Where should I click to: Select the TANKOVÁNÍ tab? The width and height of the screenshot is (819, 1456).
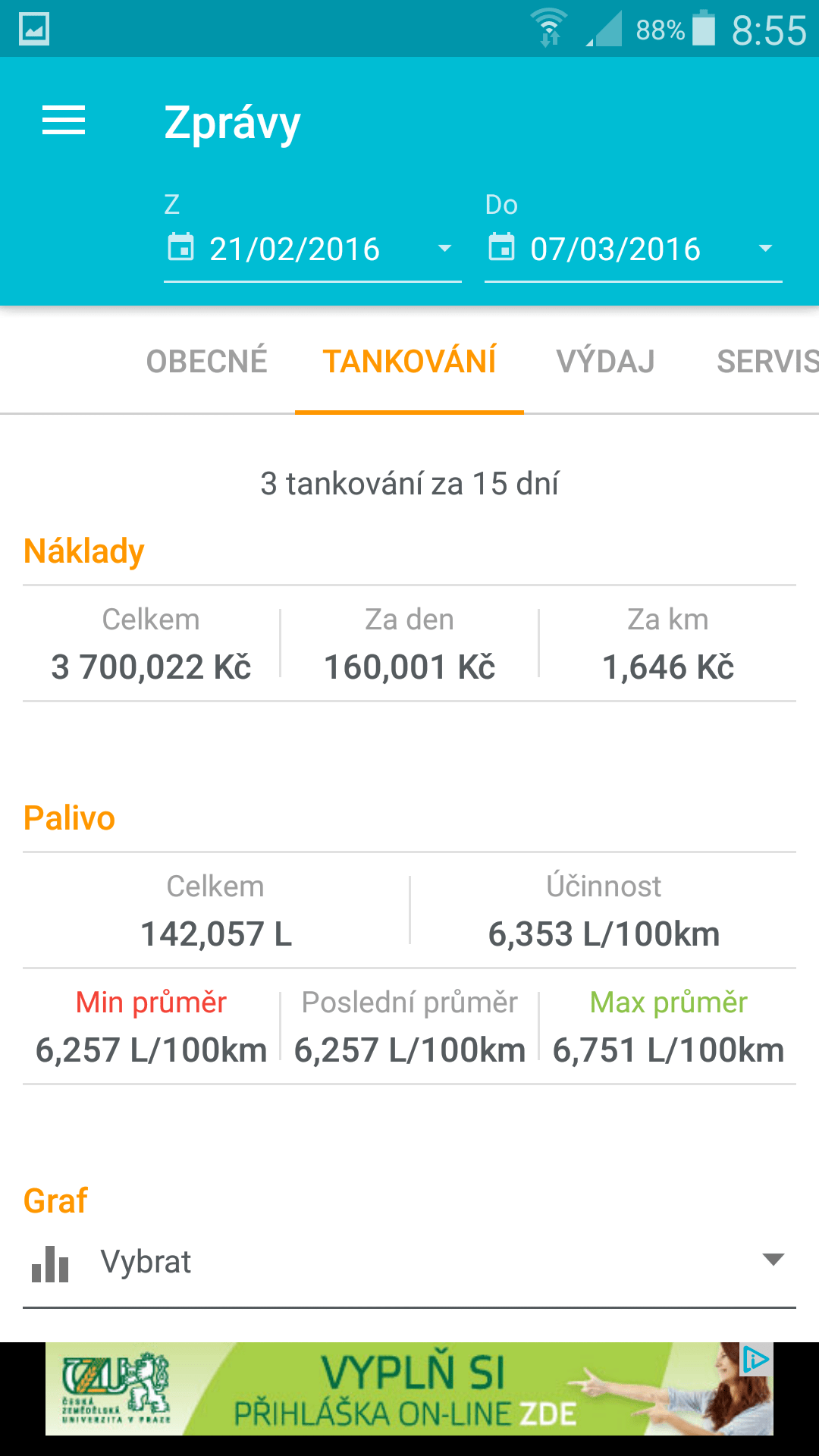[x=409, y=362]
